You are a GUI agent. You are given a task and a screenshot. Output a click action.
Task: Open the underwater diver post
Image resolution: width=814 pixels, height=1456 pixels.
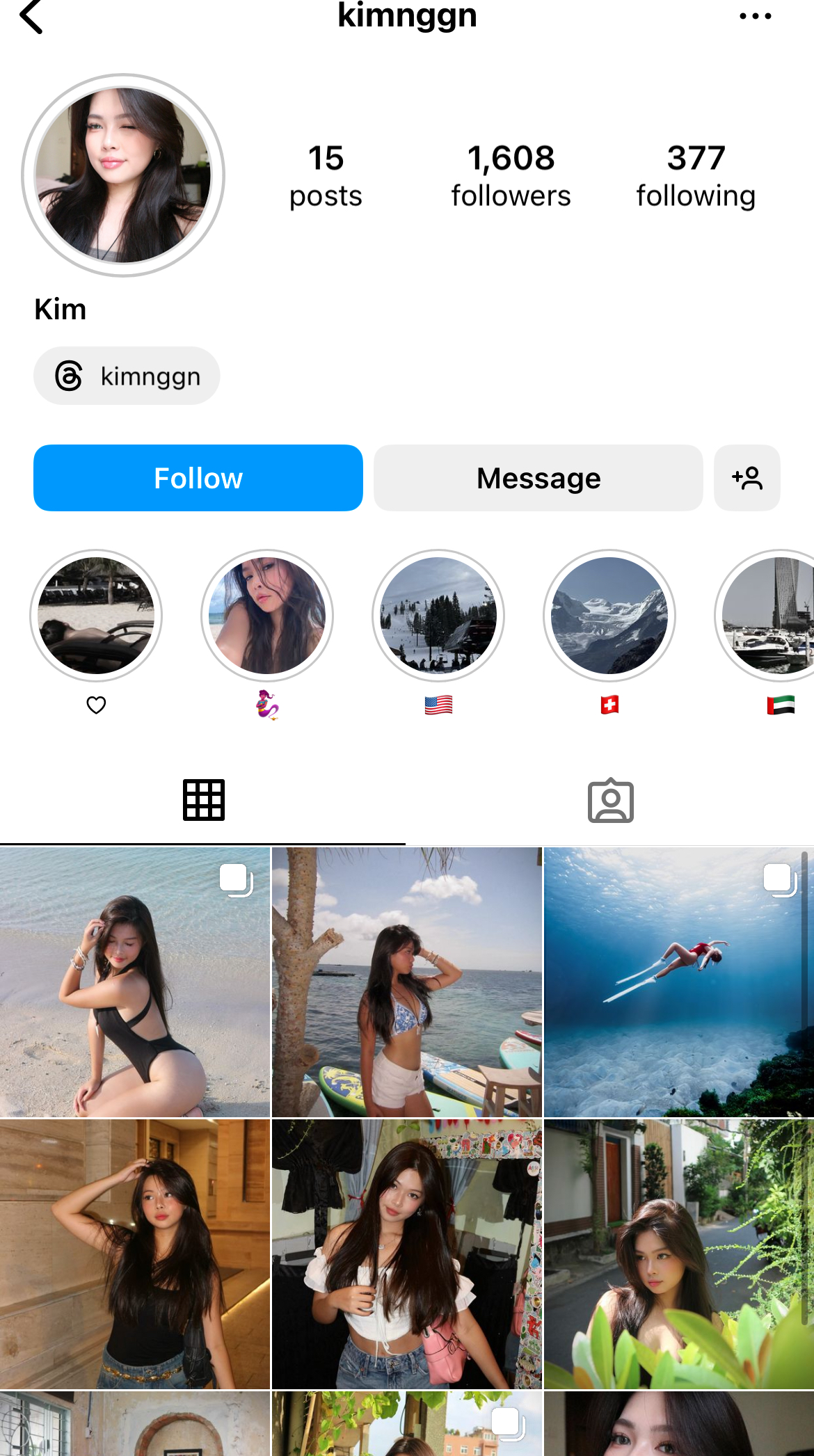click(x=678, y=982)
